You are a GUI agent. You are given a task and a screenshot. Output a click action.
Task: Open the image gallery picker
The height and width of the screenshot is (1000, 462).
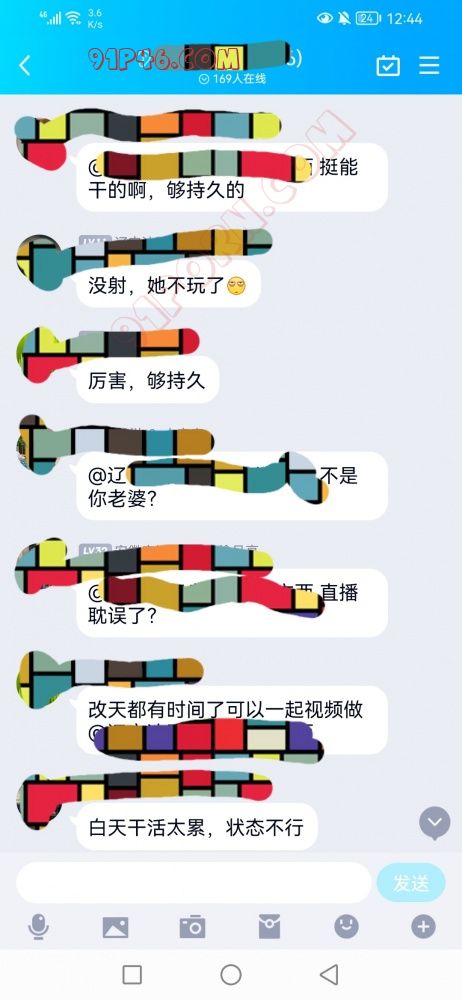coord(116,927)
